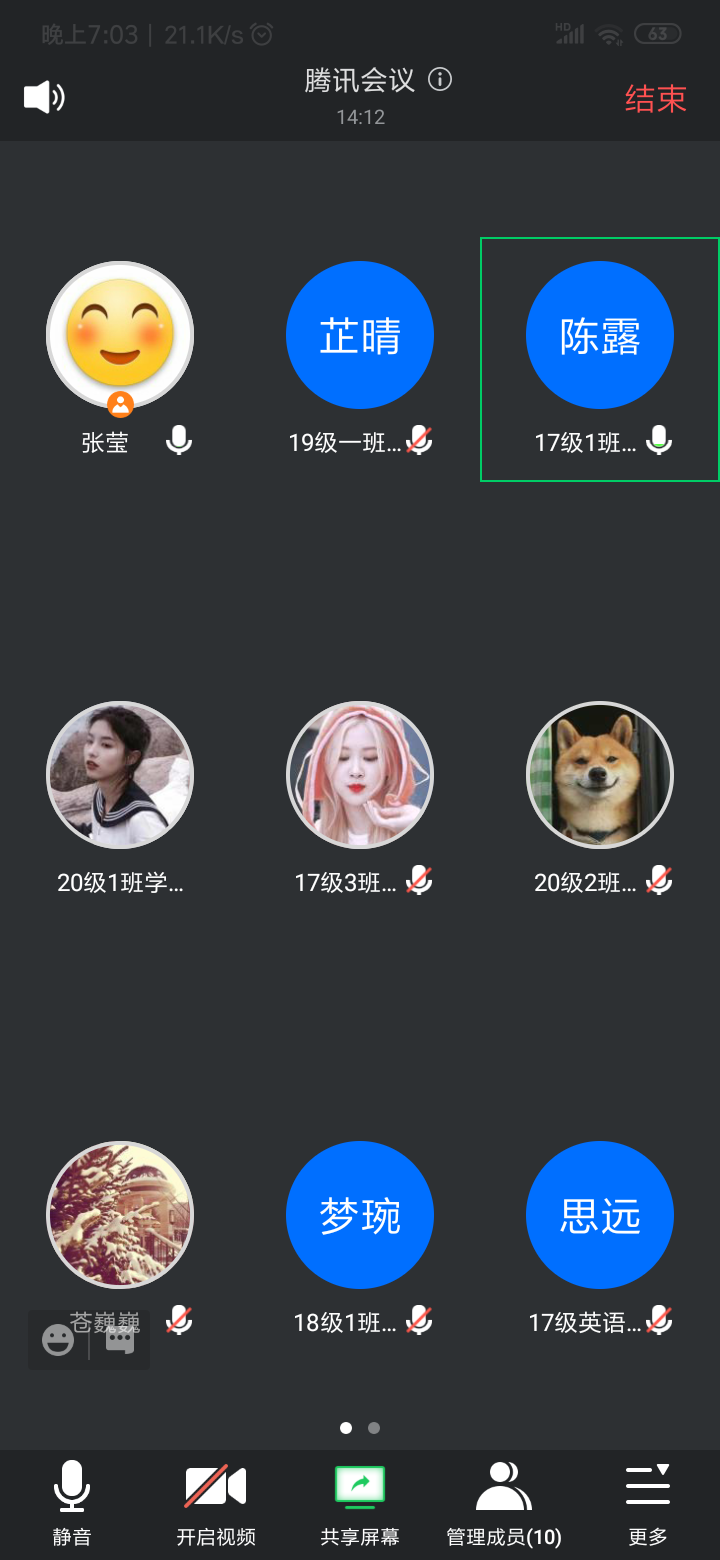This screenshot has height=1560, width=720.
Task: Select the 17级3班 participant tile
Action: (x=360, y=776)
